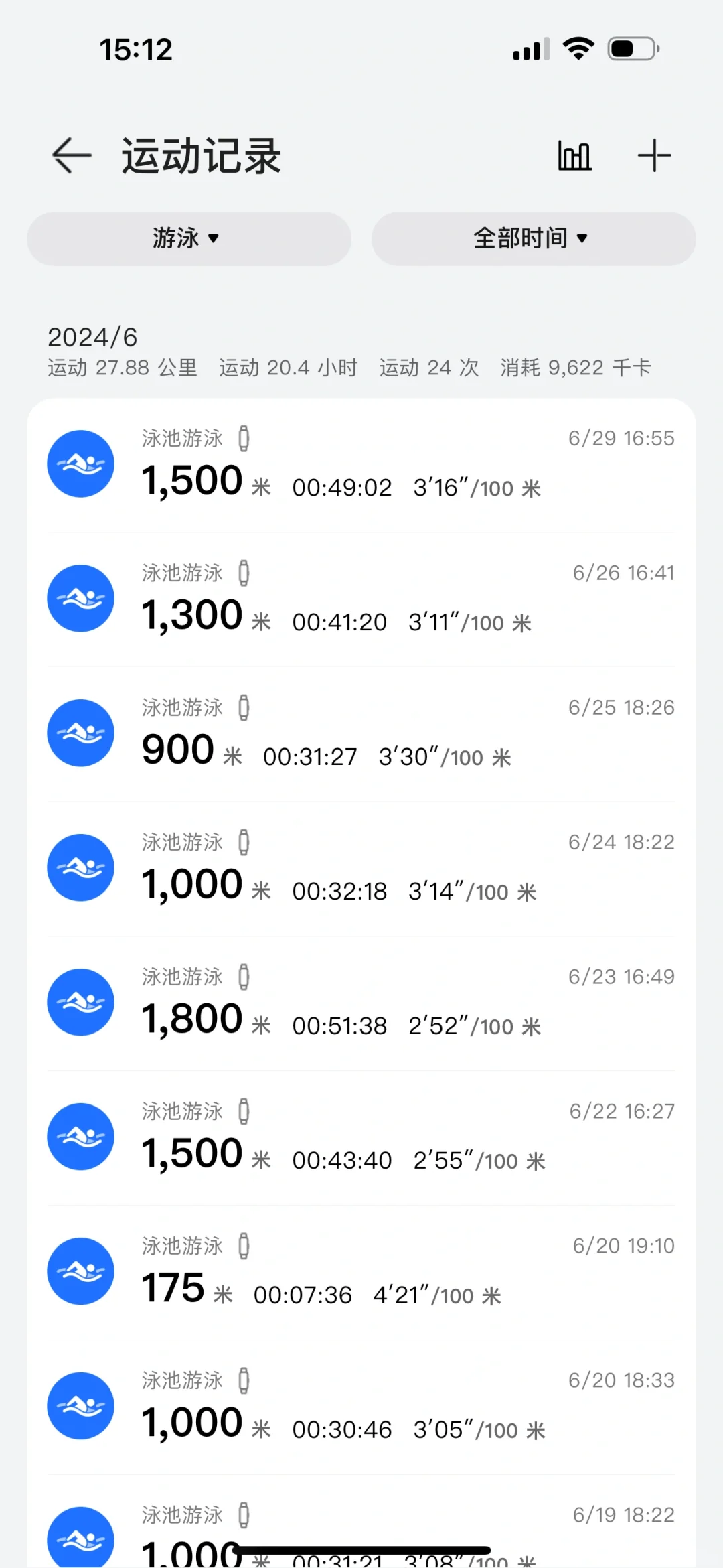Viewport: 723px width, 1568px height.
Task: View the 6/24 18:22 pool swim
Action: pyautogui.click(x=361, y=869)
